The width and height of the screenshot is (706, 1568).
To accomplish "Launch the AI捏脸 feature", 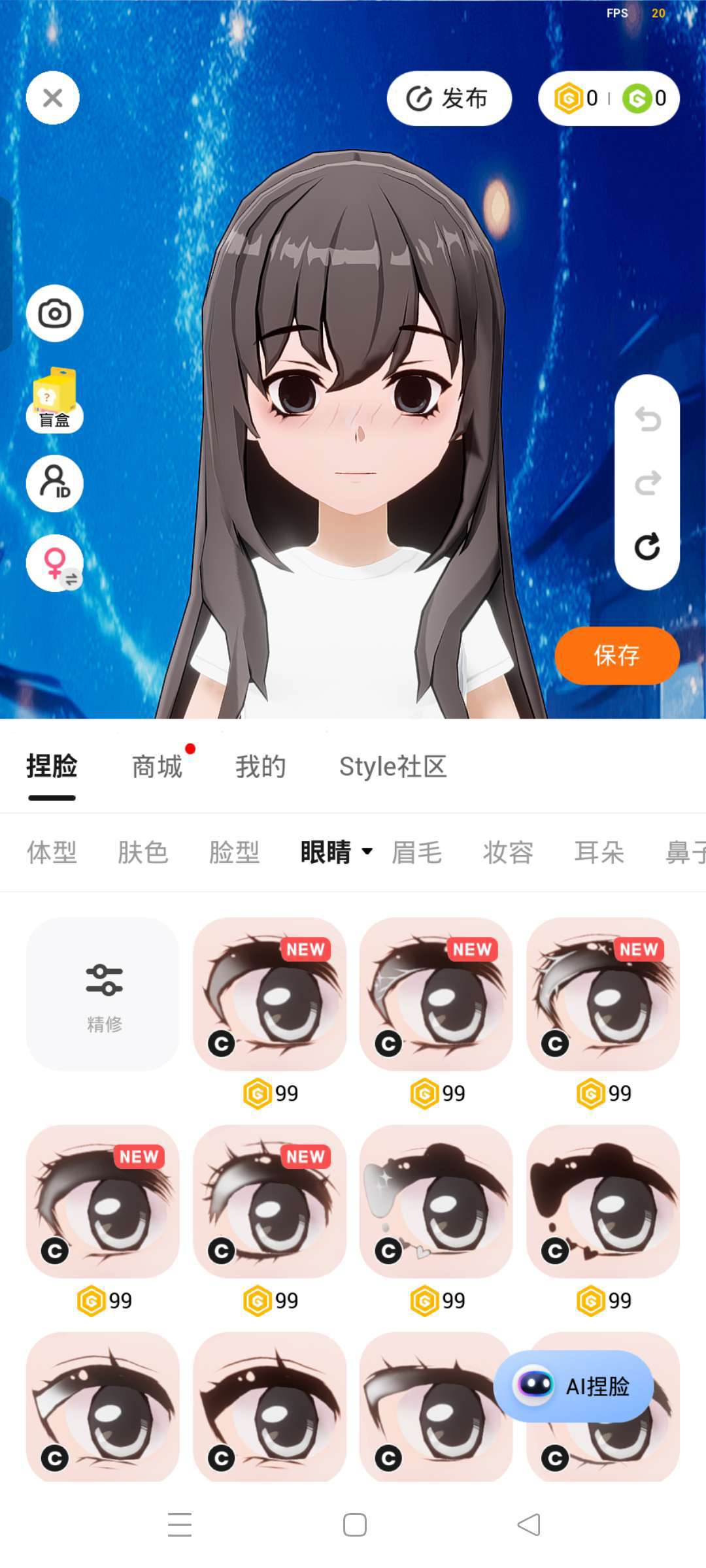I will [x=573, y=1386].
